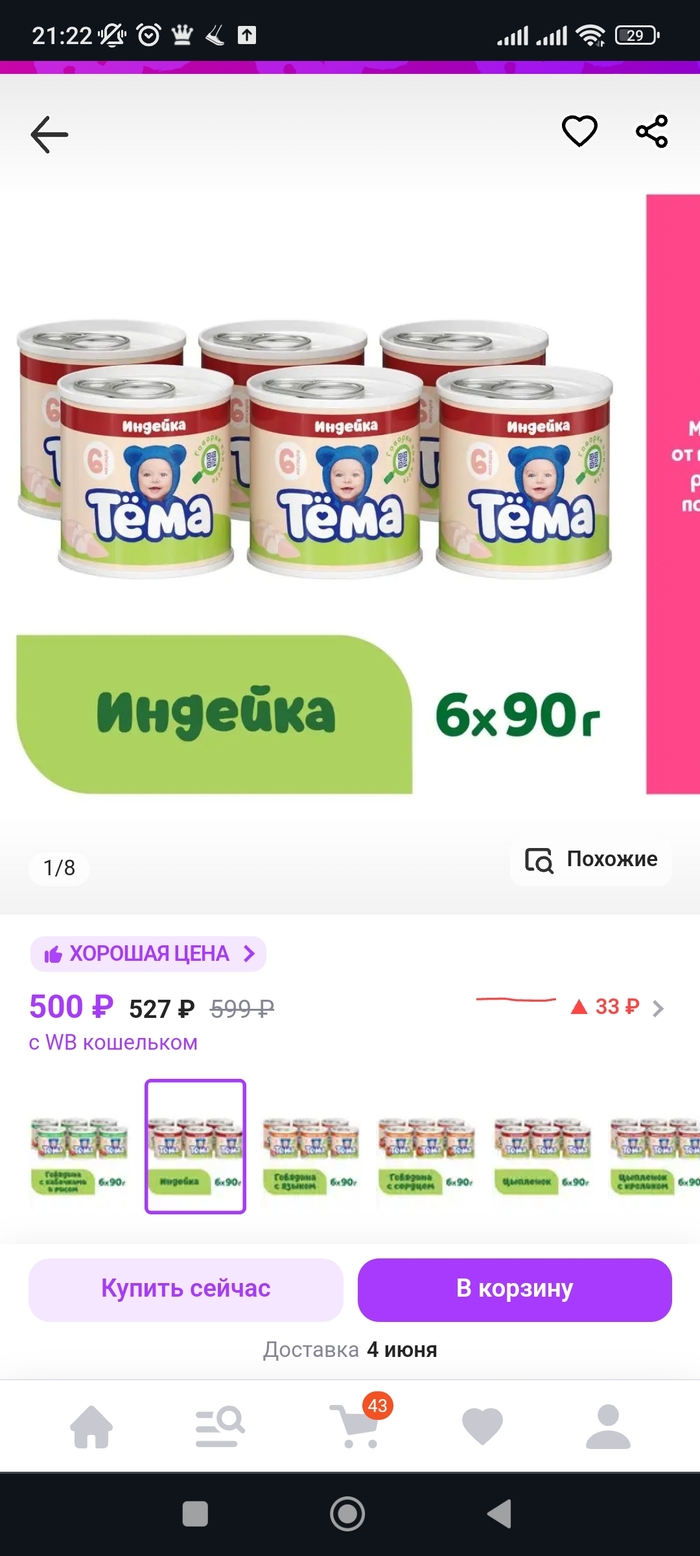Select the Говядина с кабачками и рисом variant
This screenshot has width=700, height=1556.
click(79, 1146)
